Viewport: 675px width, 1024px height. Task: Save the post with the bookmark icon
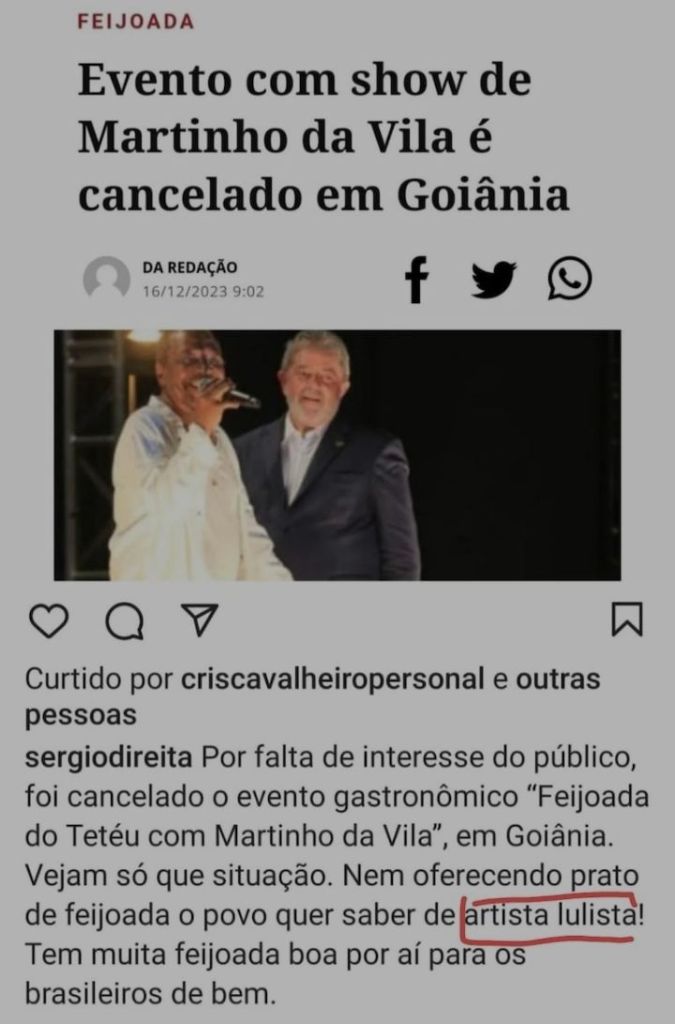tap(626, 620)
